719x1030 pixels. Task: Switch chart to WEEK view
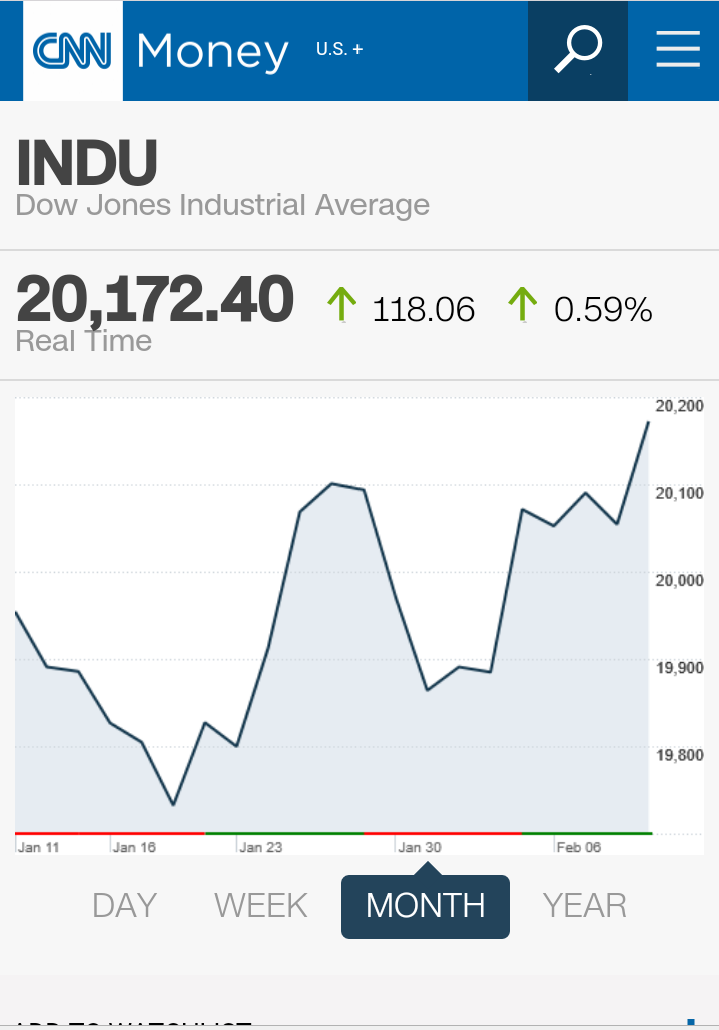pyautogui.click(x=261, y=905)
